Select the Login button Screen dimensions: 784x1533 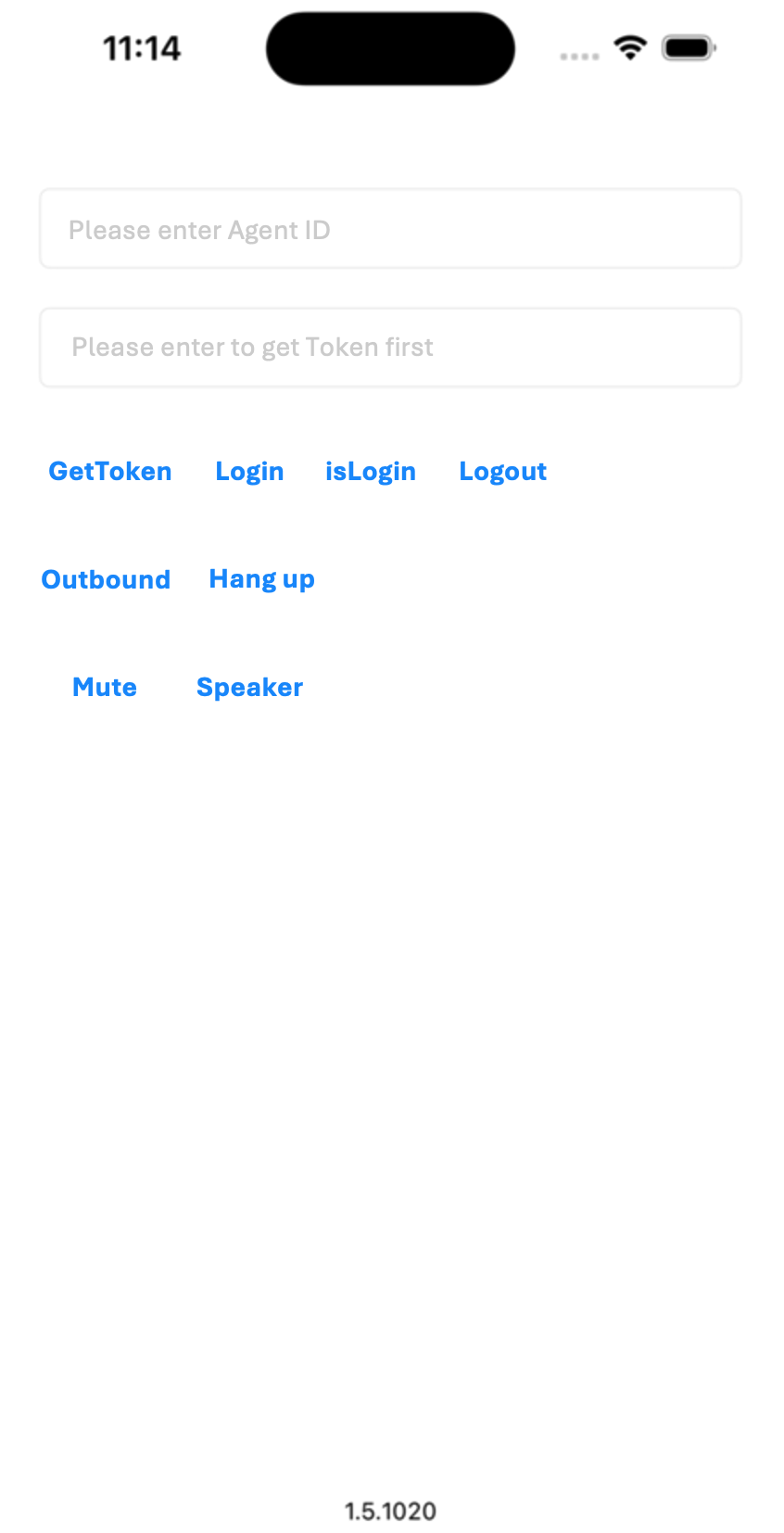[249, 471]
